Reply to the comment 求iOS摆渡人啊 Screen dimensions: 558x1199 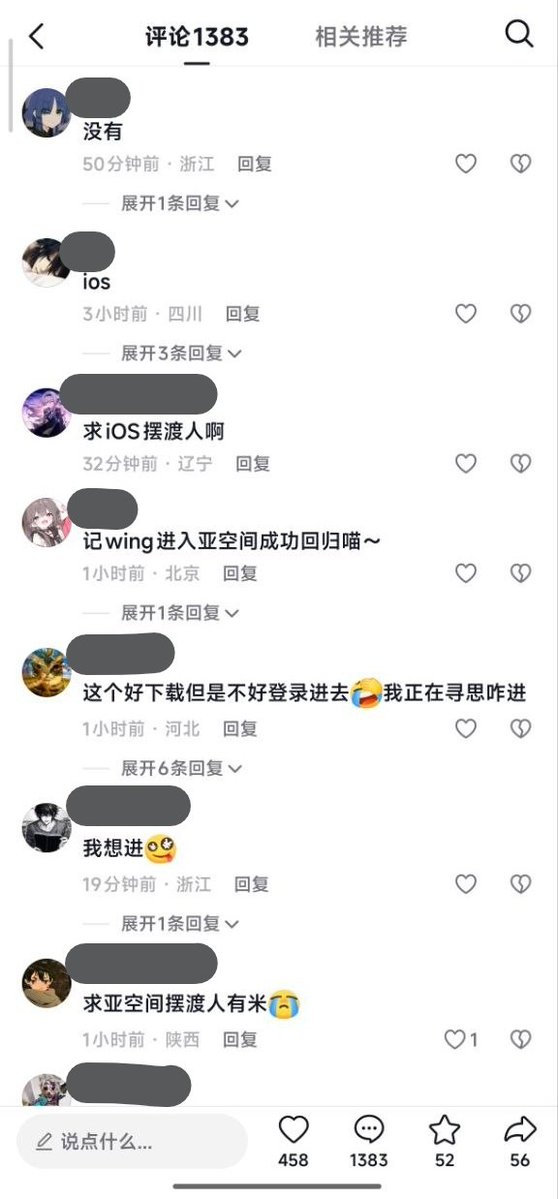[252, 463]
